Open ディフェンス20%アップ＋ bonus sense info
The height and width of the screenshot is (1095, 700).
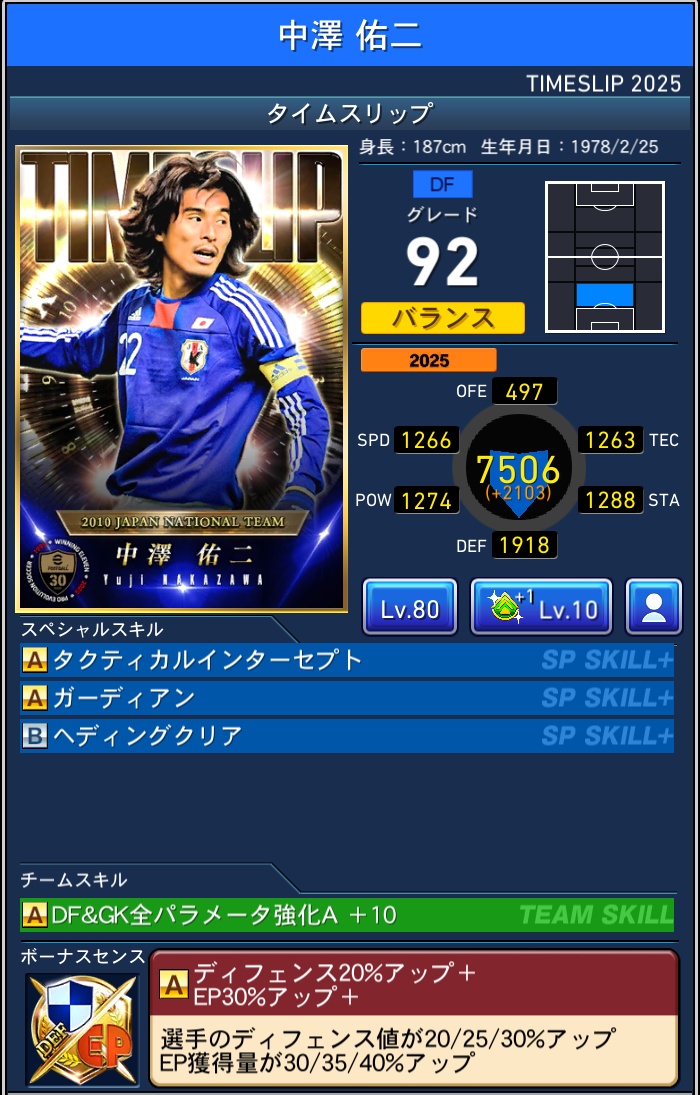[x=414, y=1018]
